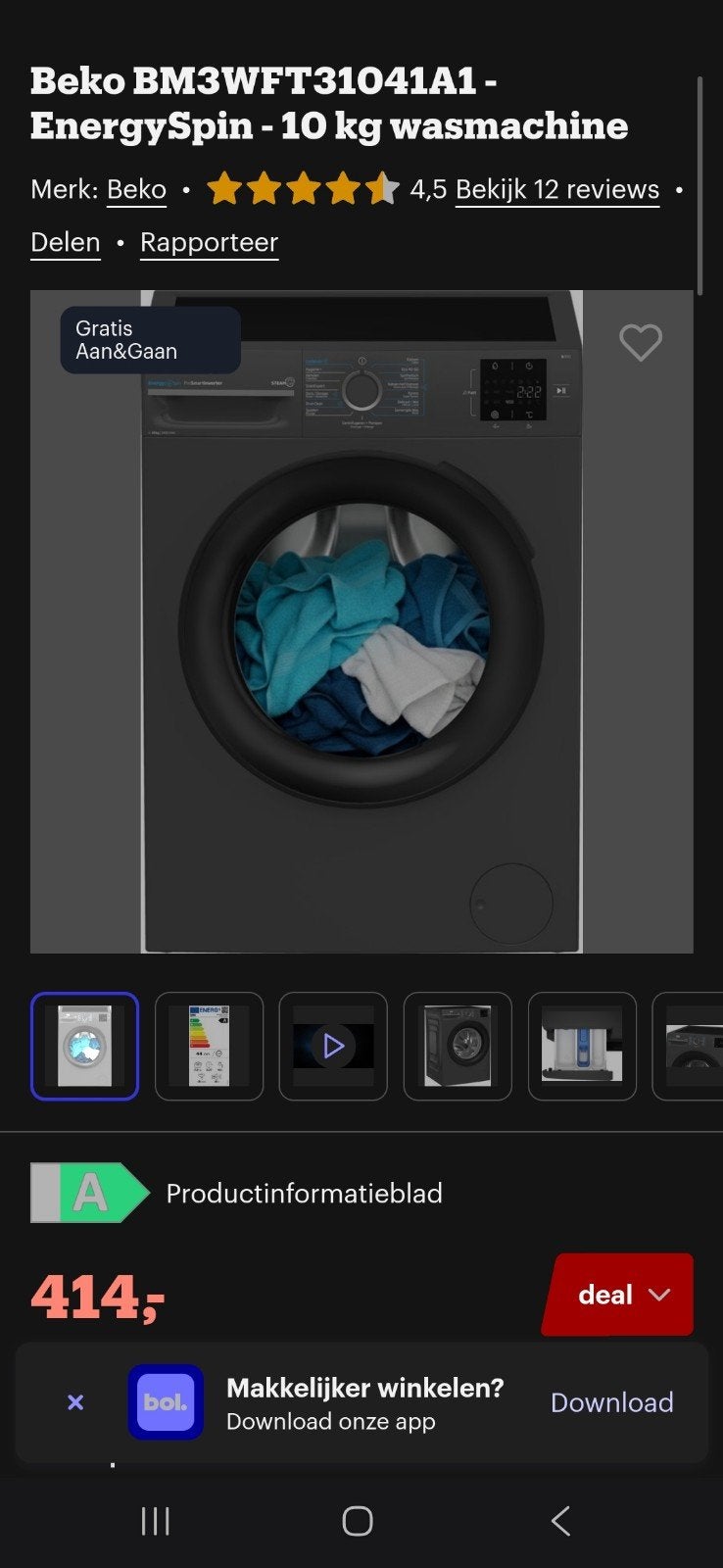This screenshot has height=1568, width=723.
Task: Expand the deal dropdown
Action: (618, 1295)
